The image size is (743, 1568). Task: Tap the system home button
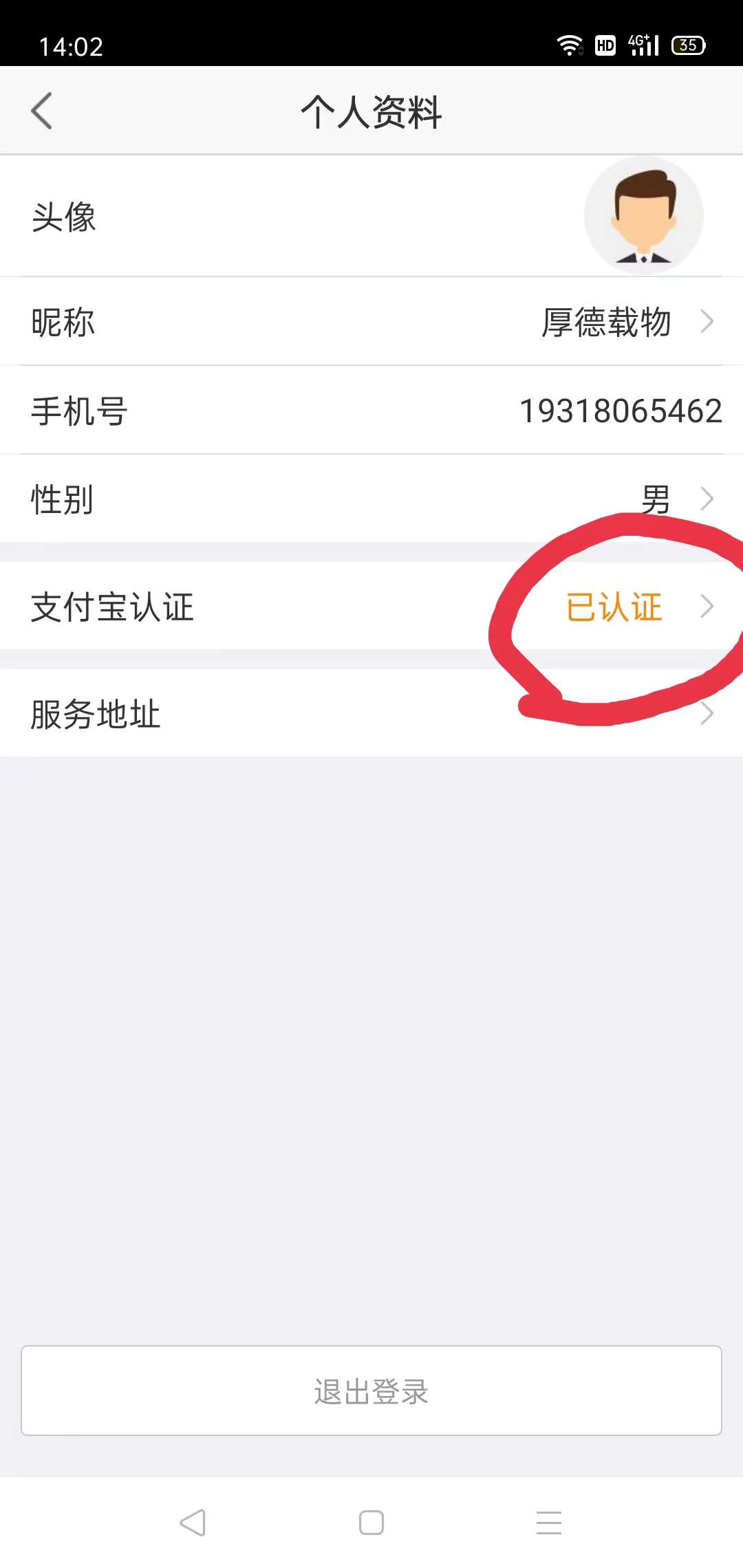pos(371,1523)
